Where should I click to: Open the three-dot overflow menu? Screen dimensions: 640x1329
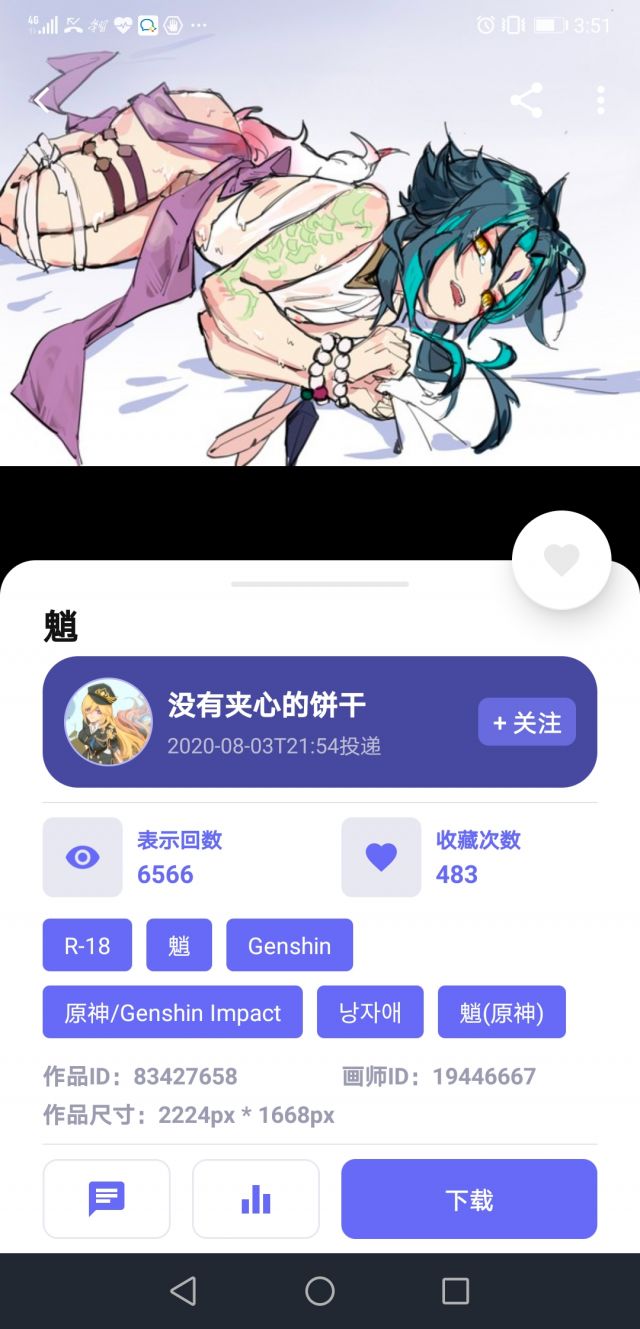(600, 100)
